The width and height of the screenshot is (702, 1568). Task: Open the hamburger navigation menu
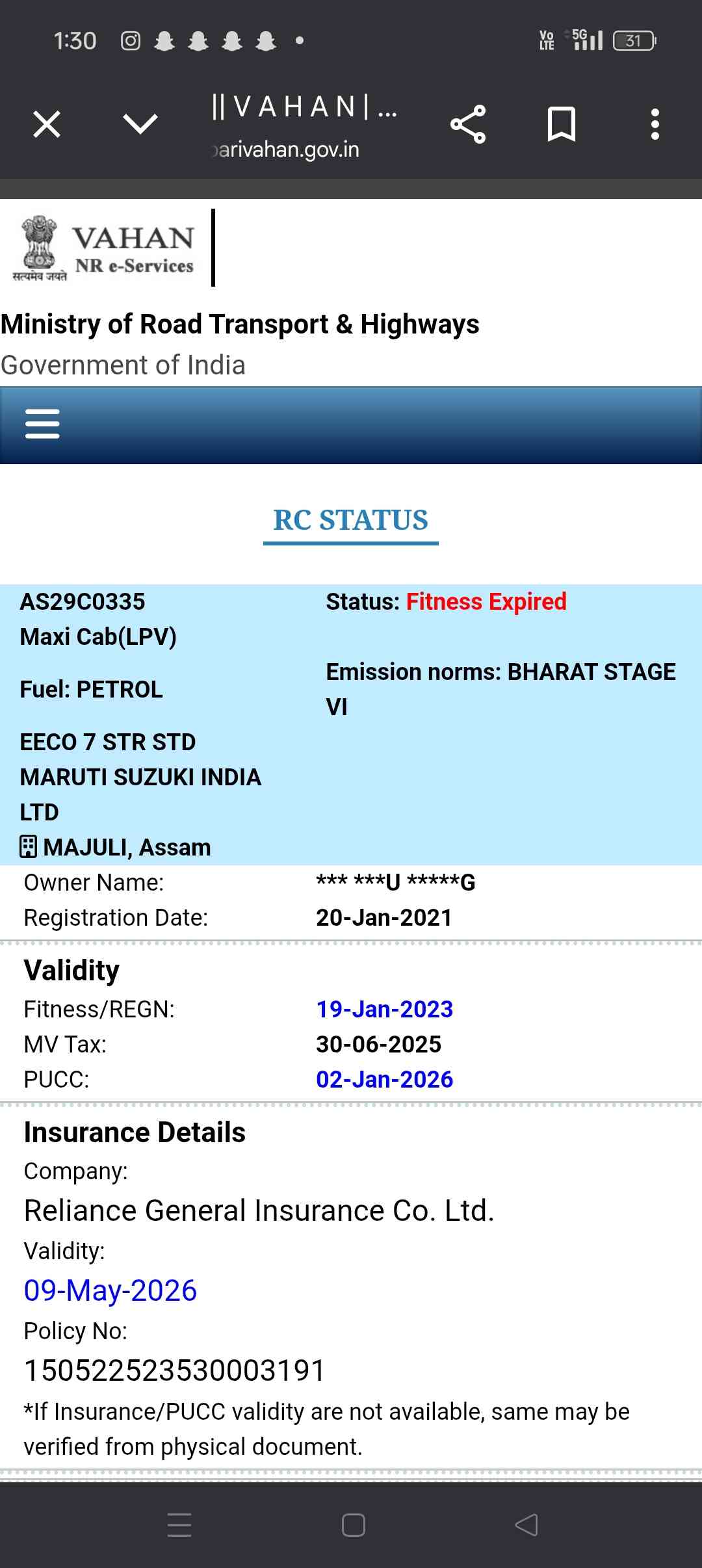(x=42, y=424)
